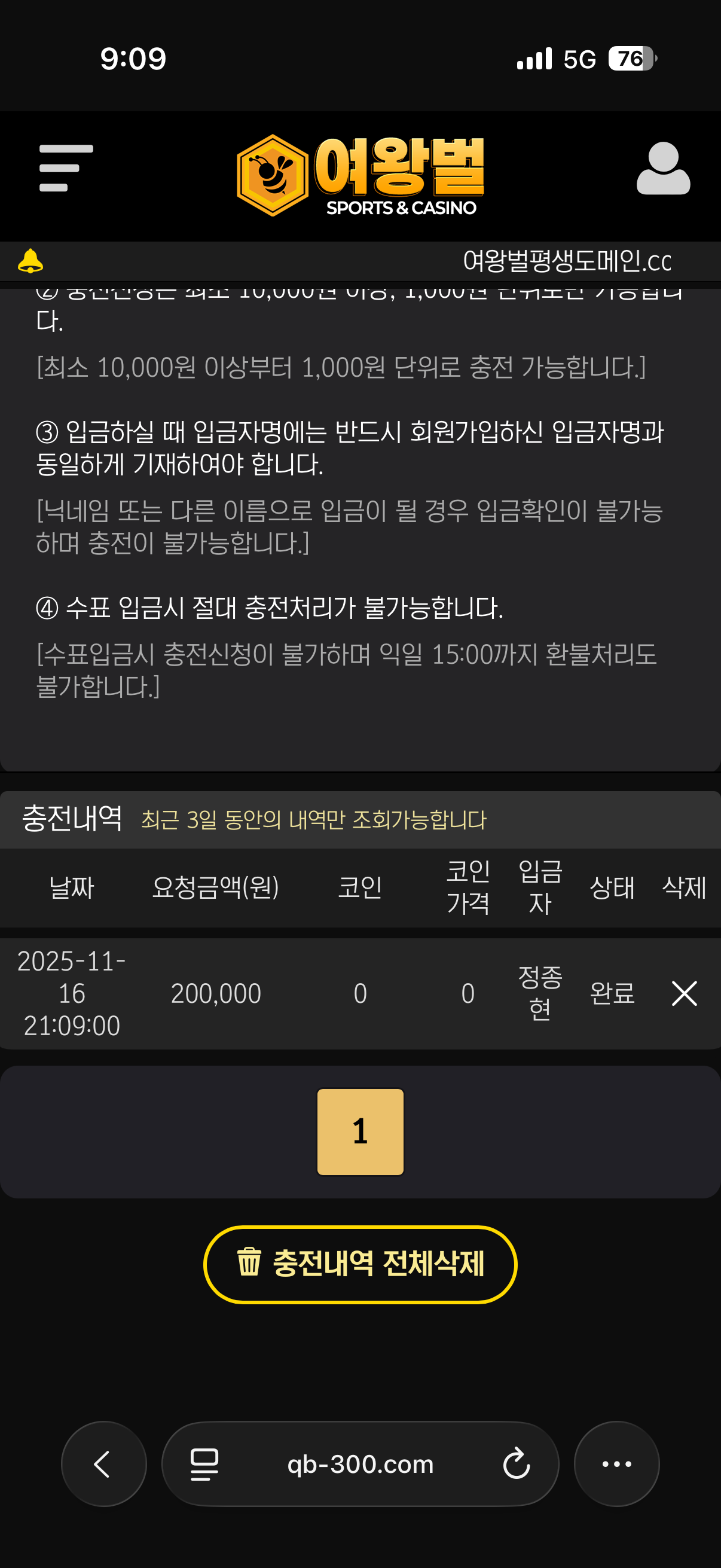Viewport: 721px width, 1568px height.
Task: Tap the qb-300.com address field
Action: click(x=360, y=1464)
